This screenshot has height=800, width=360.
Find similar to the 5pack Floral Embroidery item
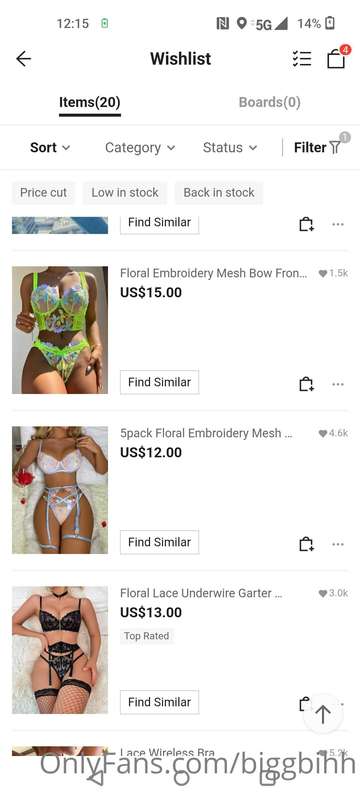click(160, 542)
